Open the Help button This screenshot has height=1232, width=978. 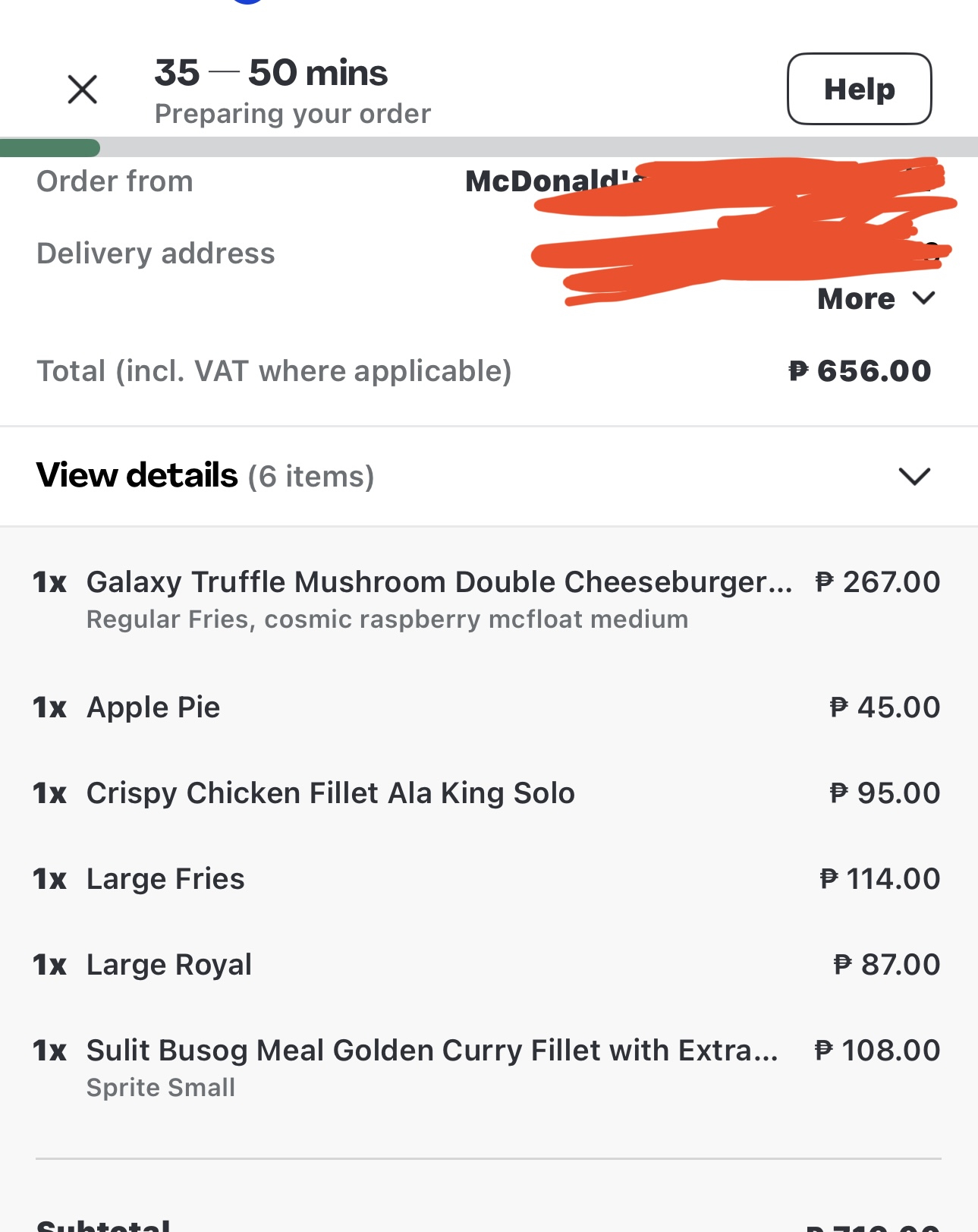tap(859, 89)
